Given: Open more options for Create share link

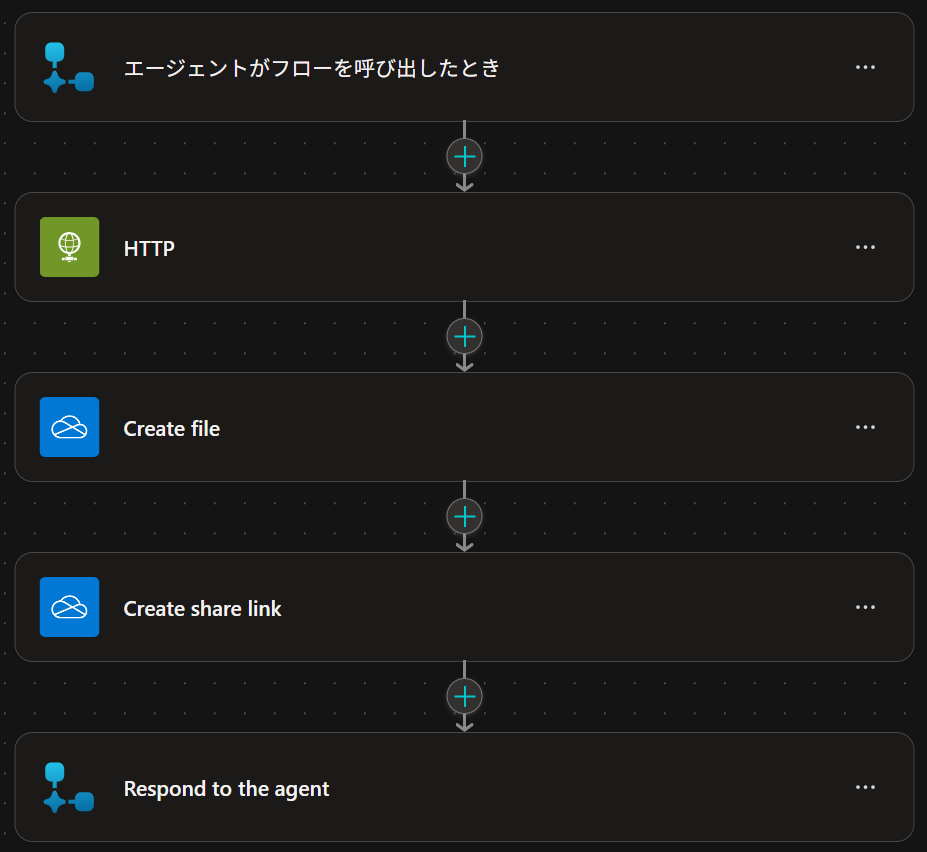Looking at the screenshot, I should point(865,607).
